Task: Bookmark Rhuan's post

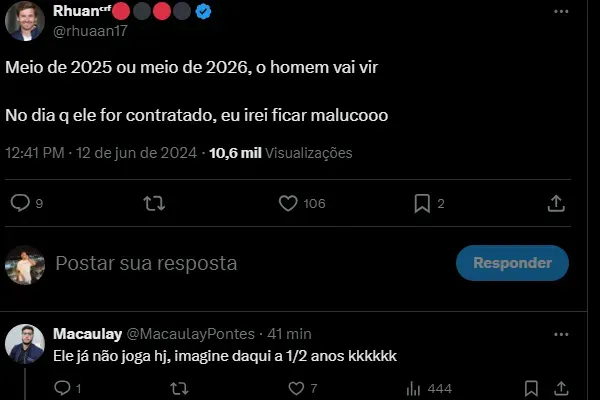Action: [x=422, y=203]
